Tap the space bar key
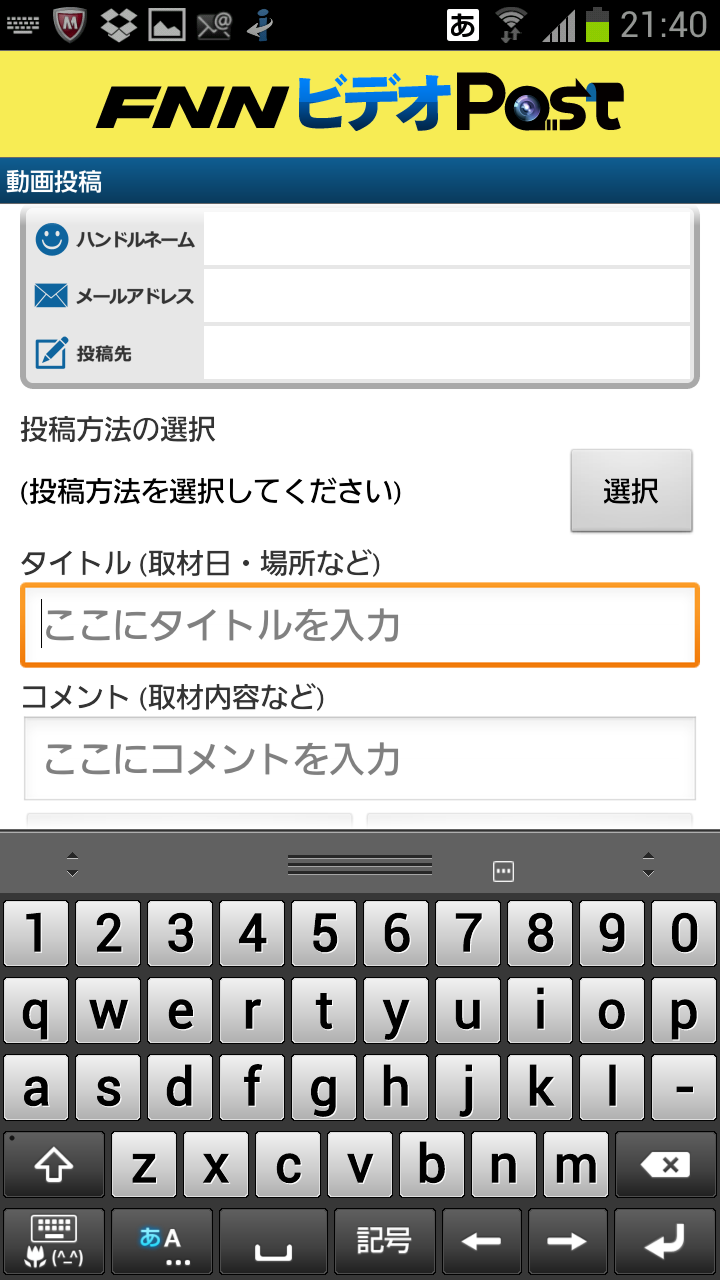The width and height of the screenshot is (720, 1280). click(273, 1243)
